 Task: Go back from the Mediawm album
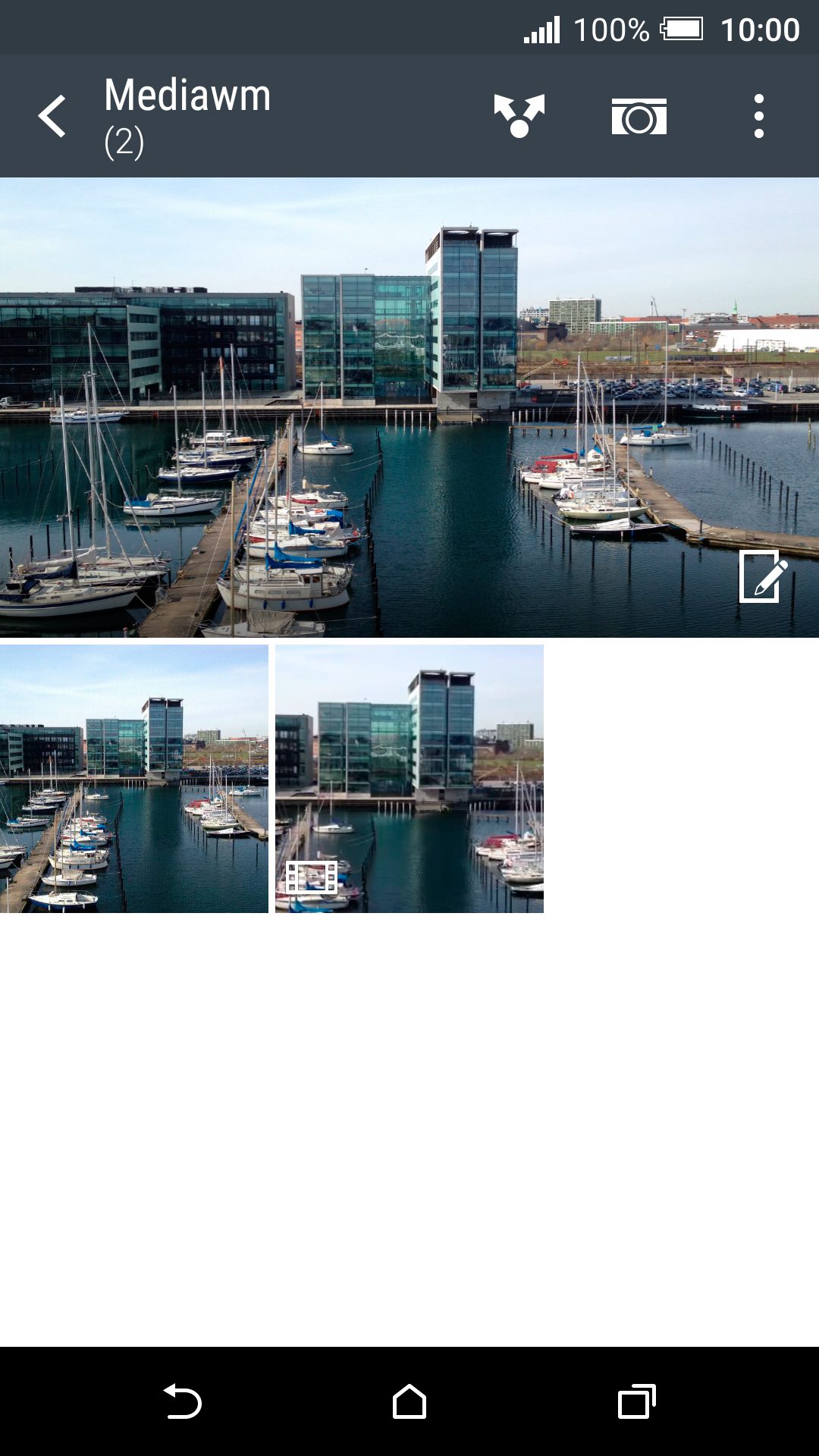pos(52,116)
